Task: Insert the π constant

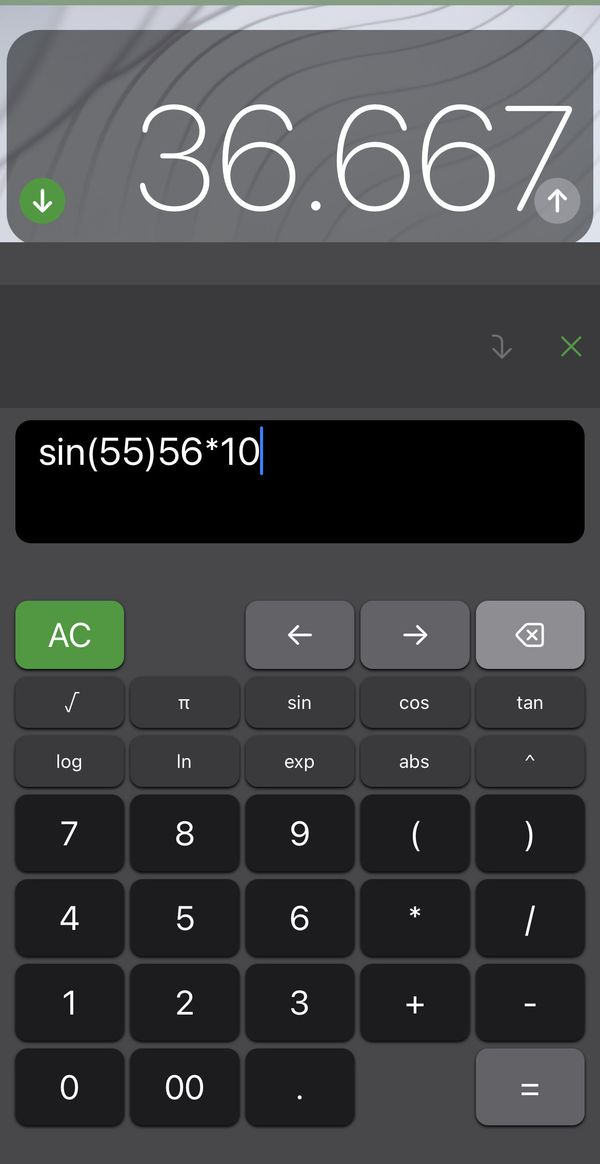Action: point(184,702)
